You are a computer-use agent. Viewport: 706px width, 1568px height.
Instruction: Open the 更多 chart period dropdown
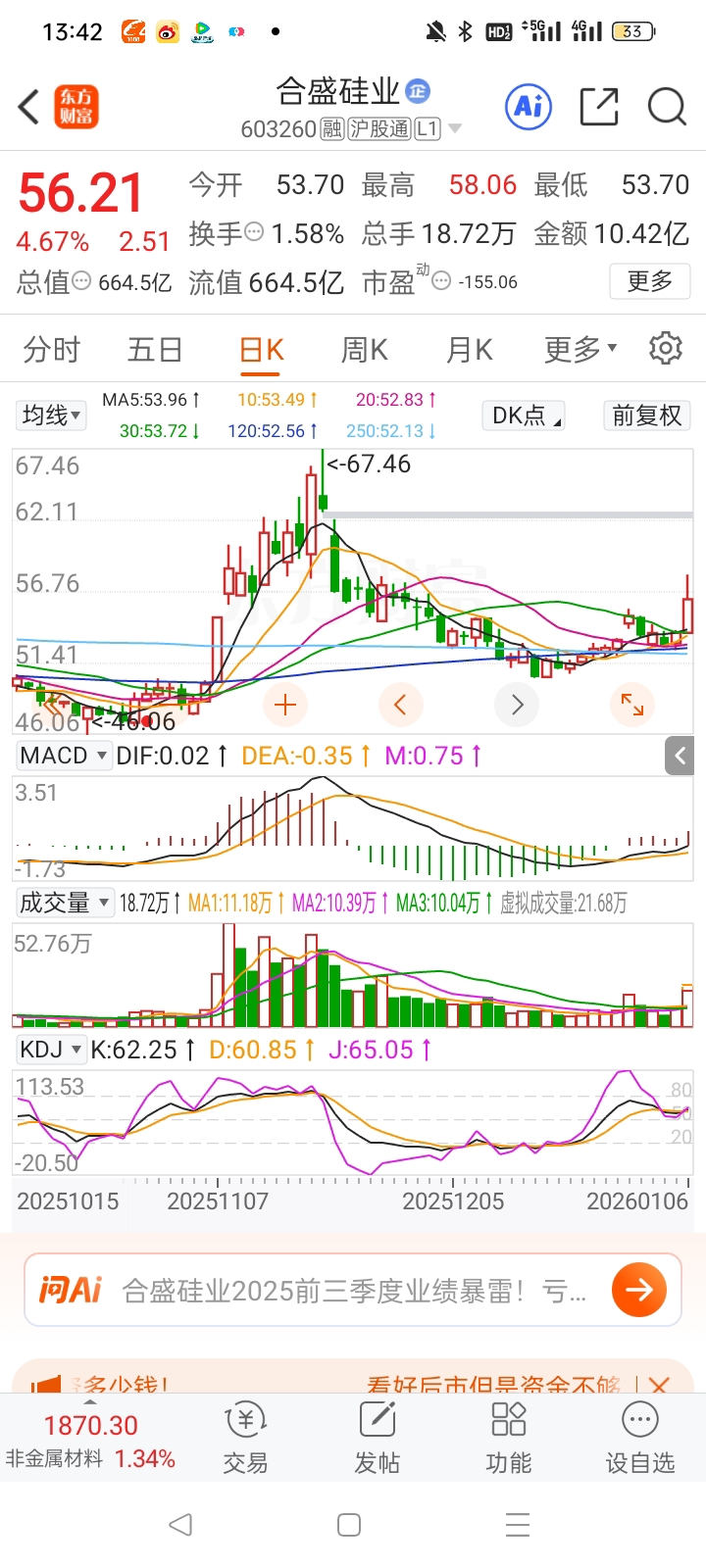[x=580, y=350]
